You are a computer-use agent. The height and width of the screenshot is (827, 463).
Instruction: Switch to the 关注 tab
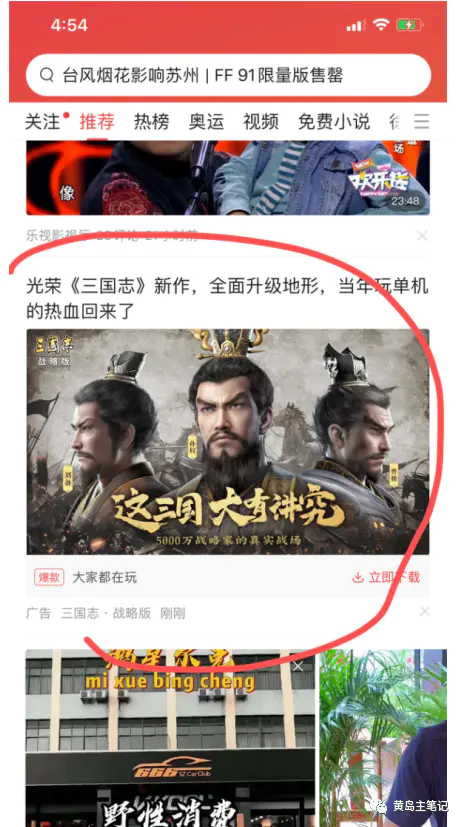click(43, 122)
